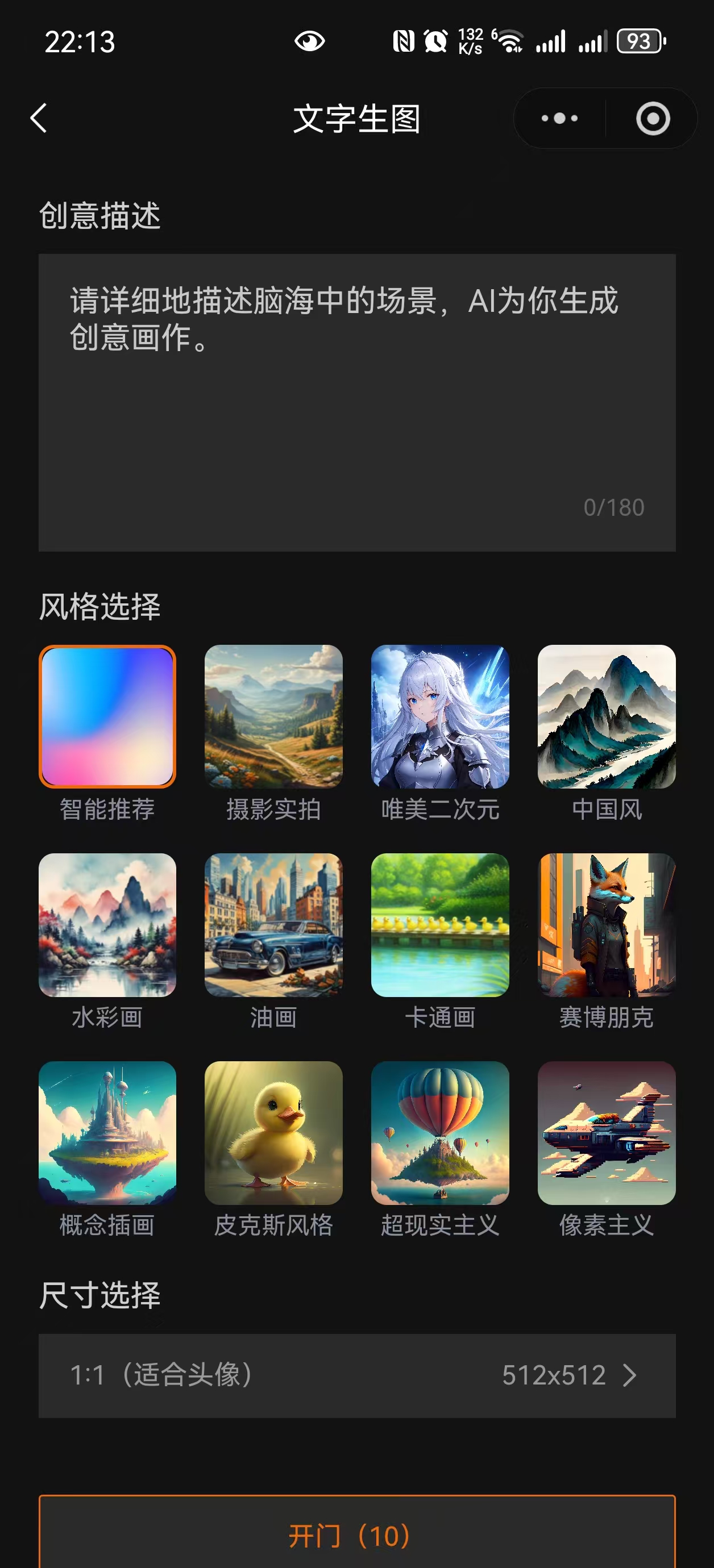Tap the creative description input box

[x=357, y=402]
